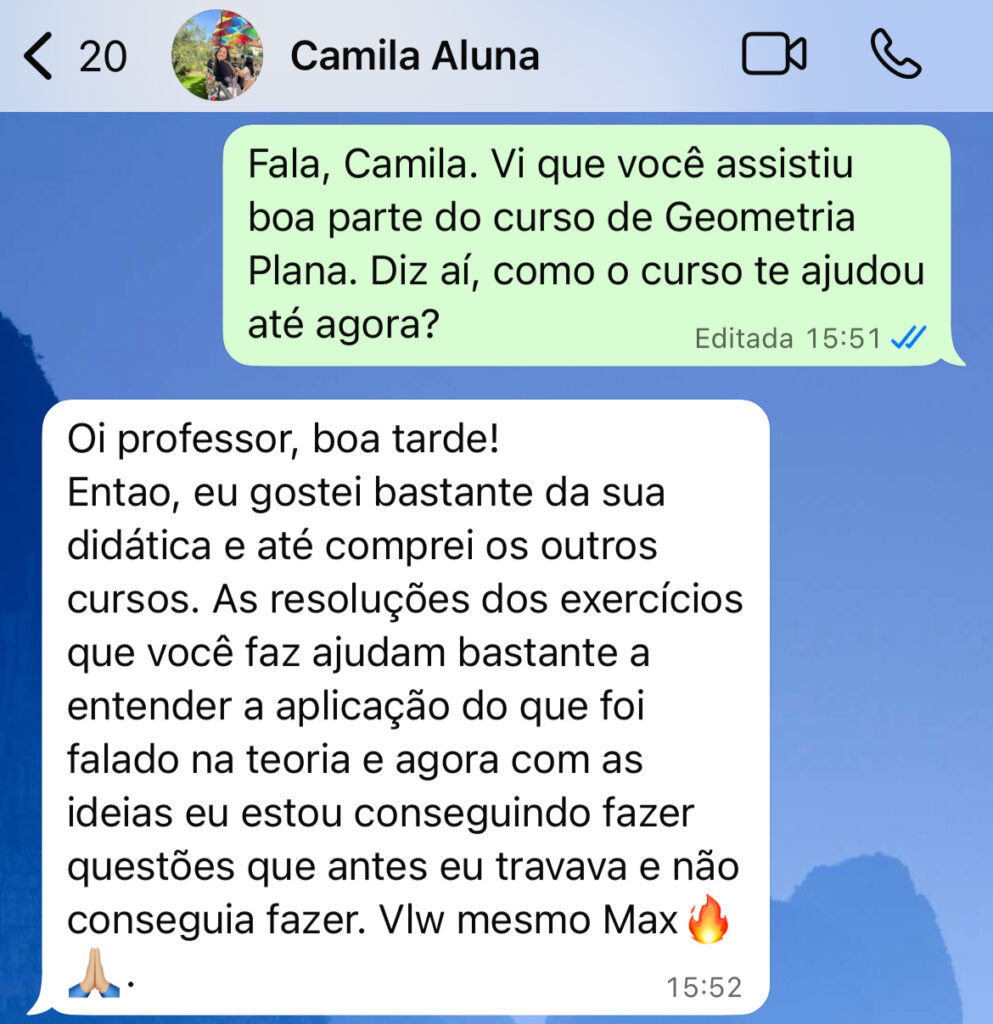
Task: Go back to the chat list
Action: tap(40, 56)
